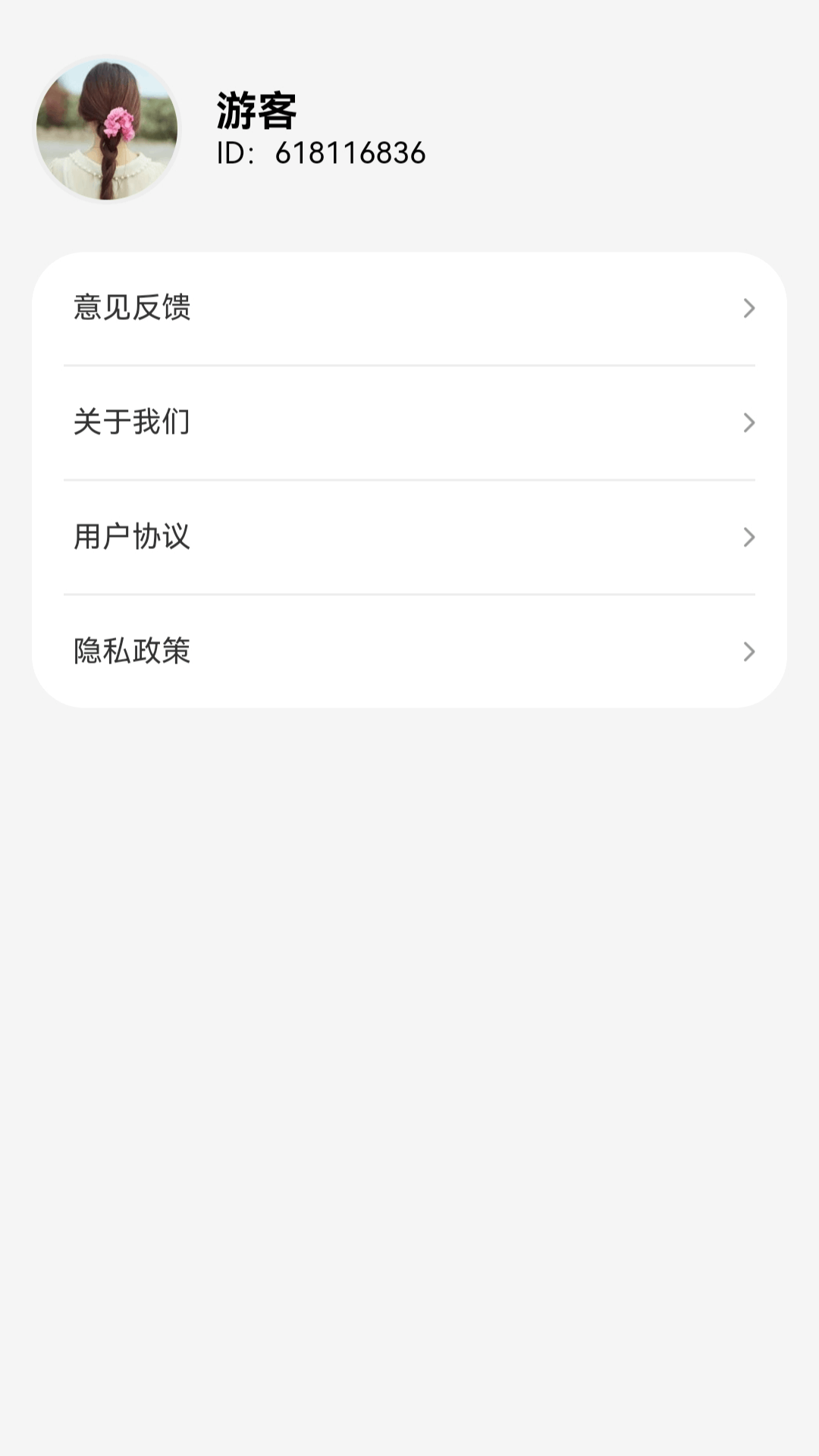Read the 隐私政策 privacy policy

click(x=409, y=651)
